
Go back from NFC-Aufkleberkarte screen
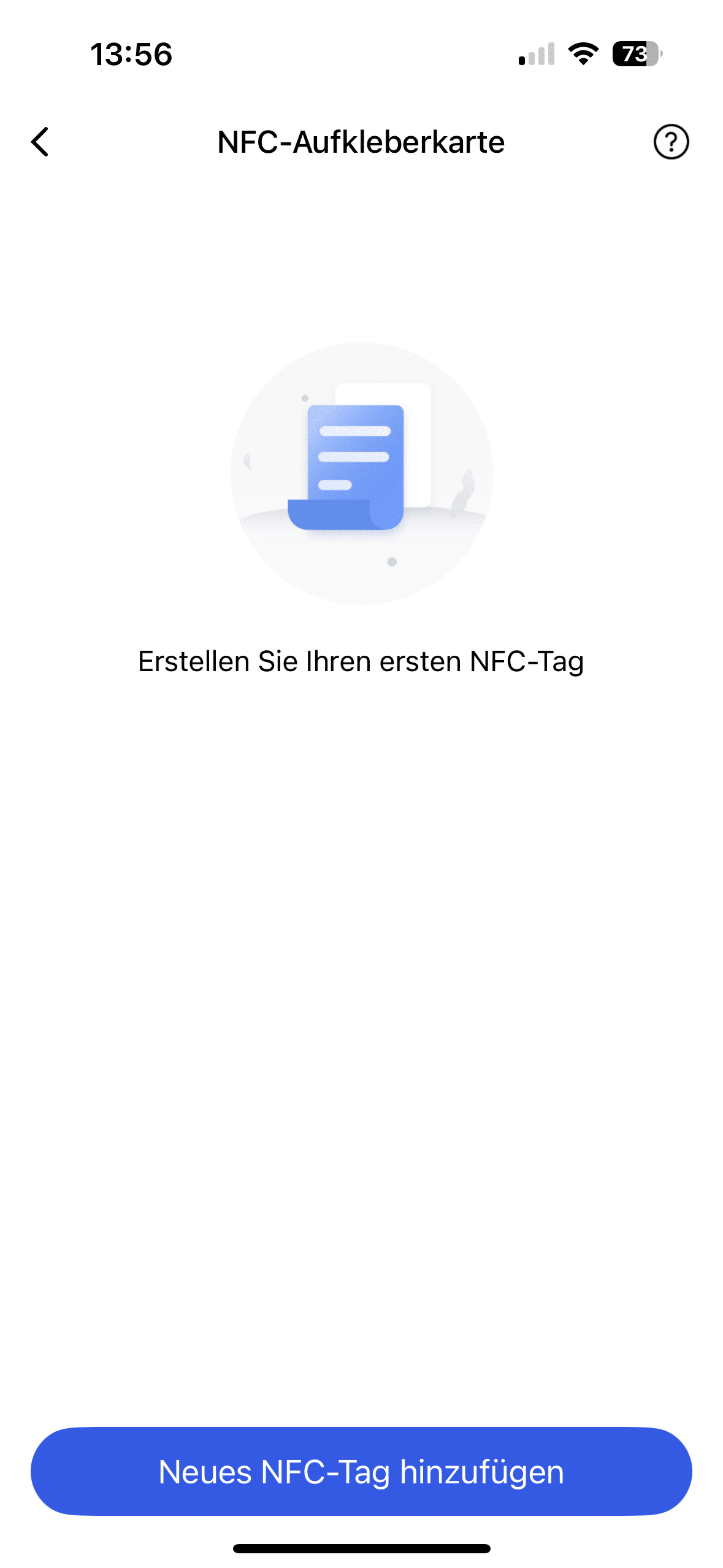pyautogui.click(x=40, y=142)
